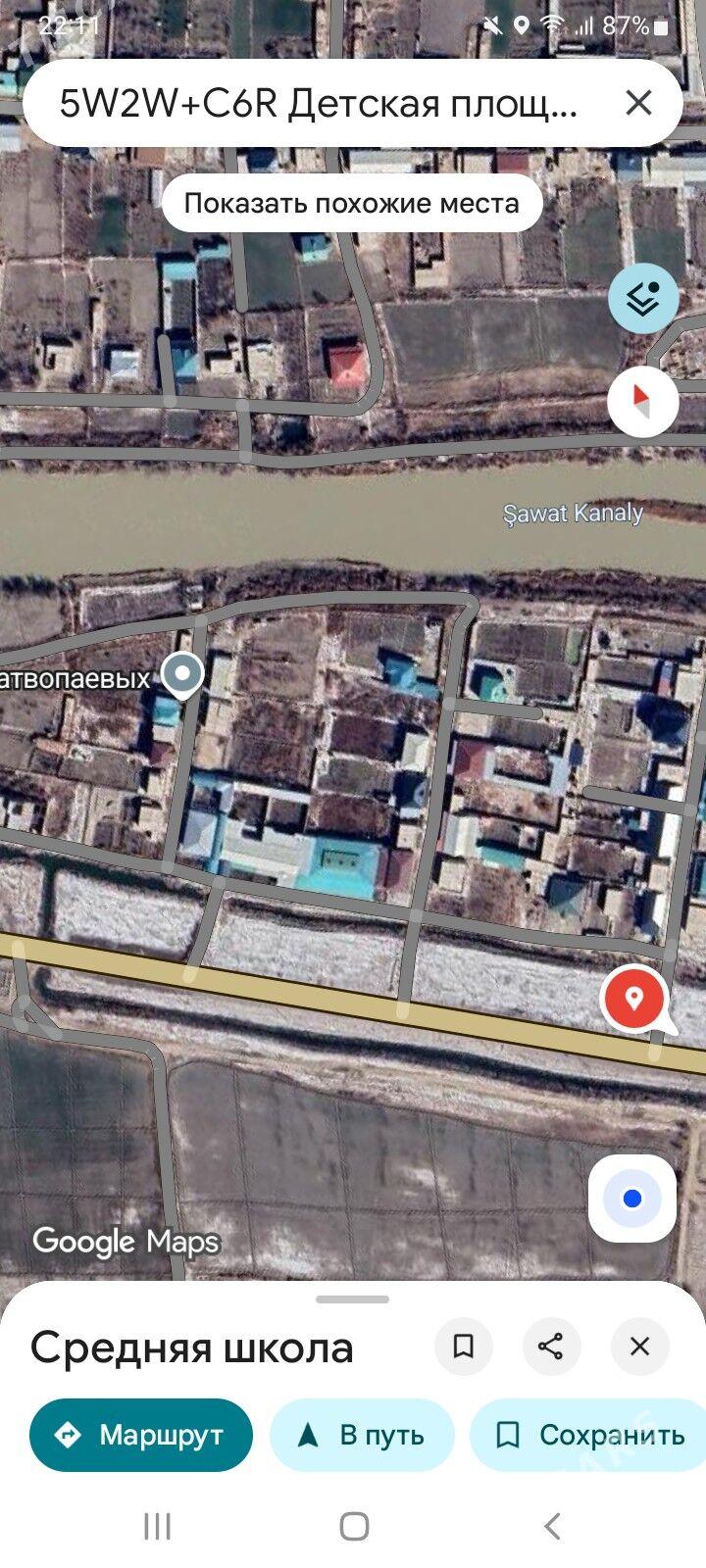
Task: Save the place using 'Сохранить'
Action: 588,1436
